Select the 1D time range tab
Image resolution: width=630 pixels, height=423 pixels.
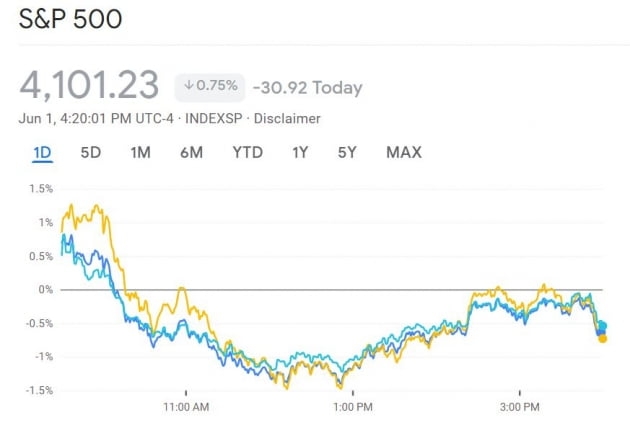click(42, 153)
